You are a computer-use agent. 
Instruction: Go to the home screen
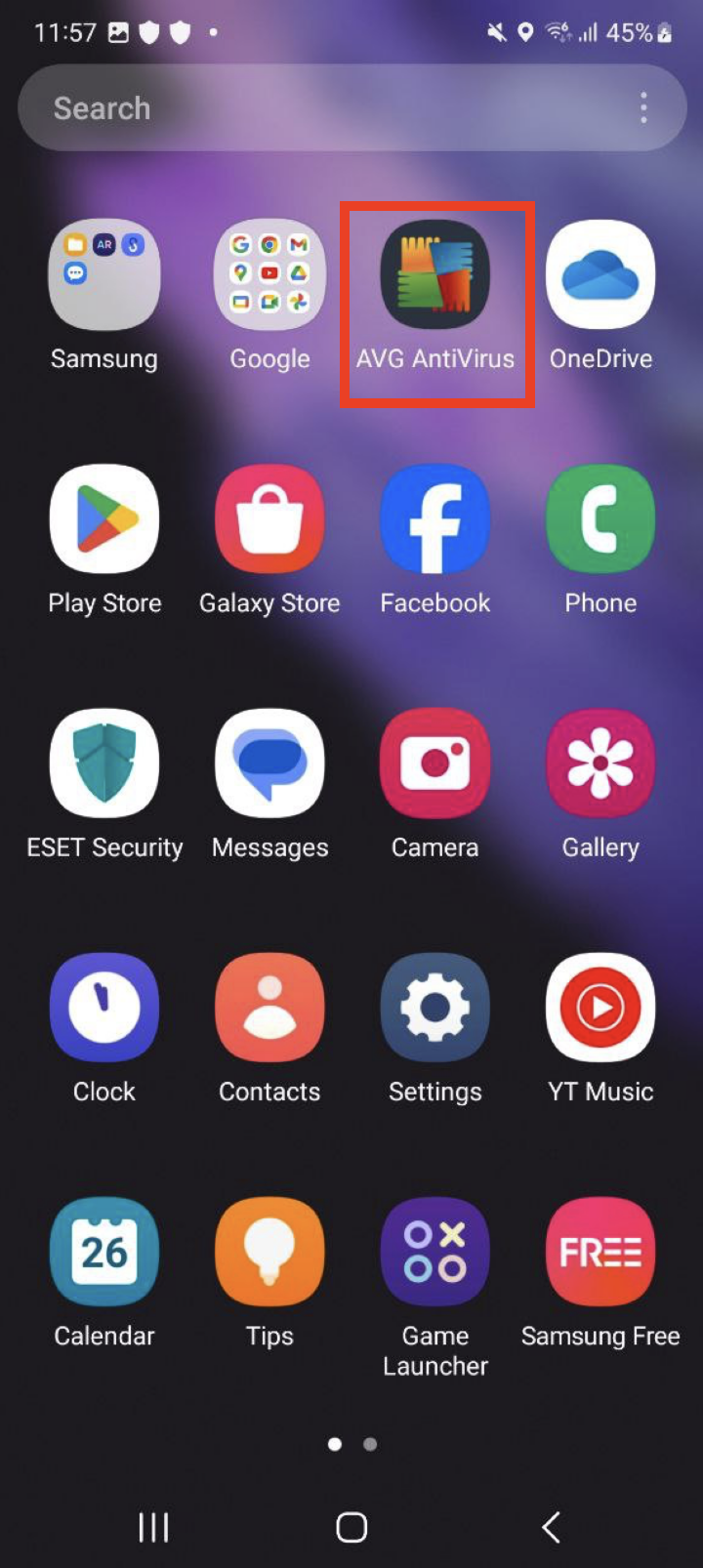[351, 1527]
